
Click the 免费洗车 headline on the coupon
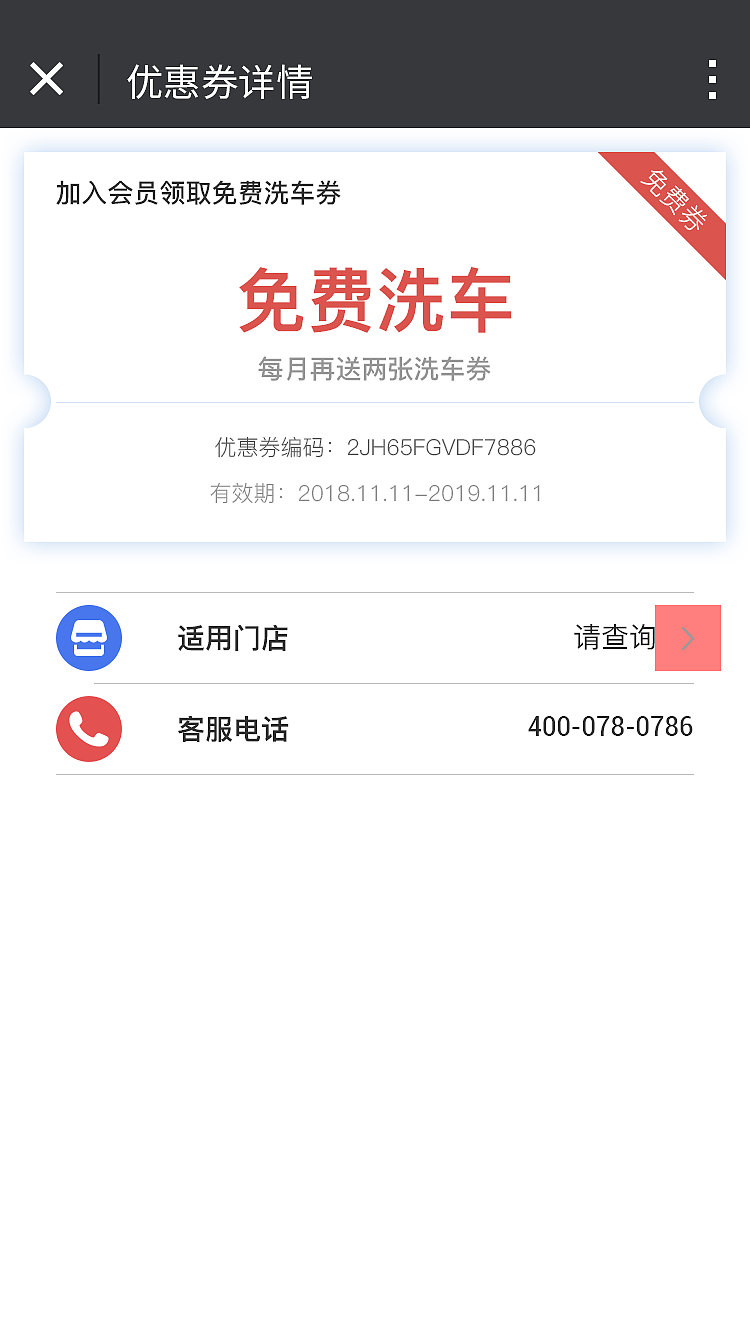pyautogui.click(x=375, y=302)
